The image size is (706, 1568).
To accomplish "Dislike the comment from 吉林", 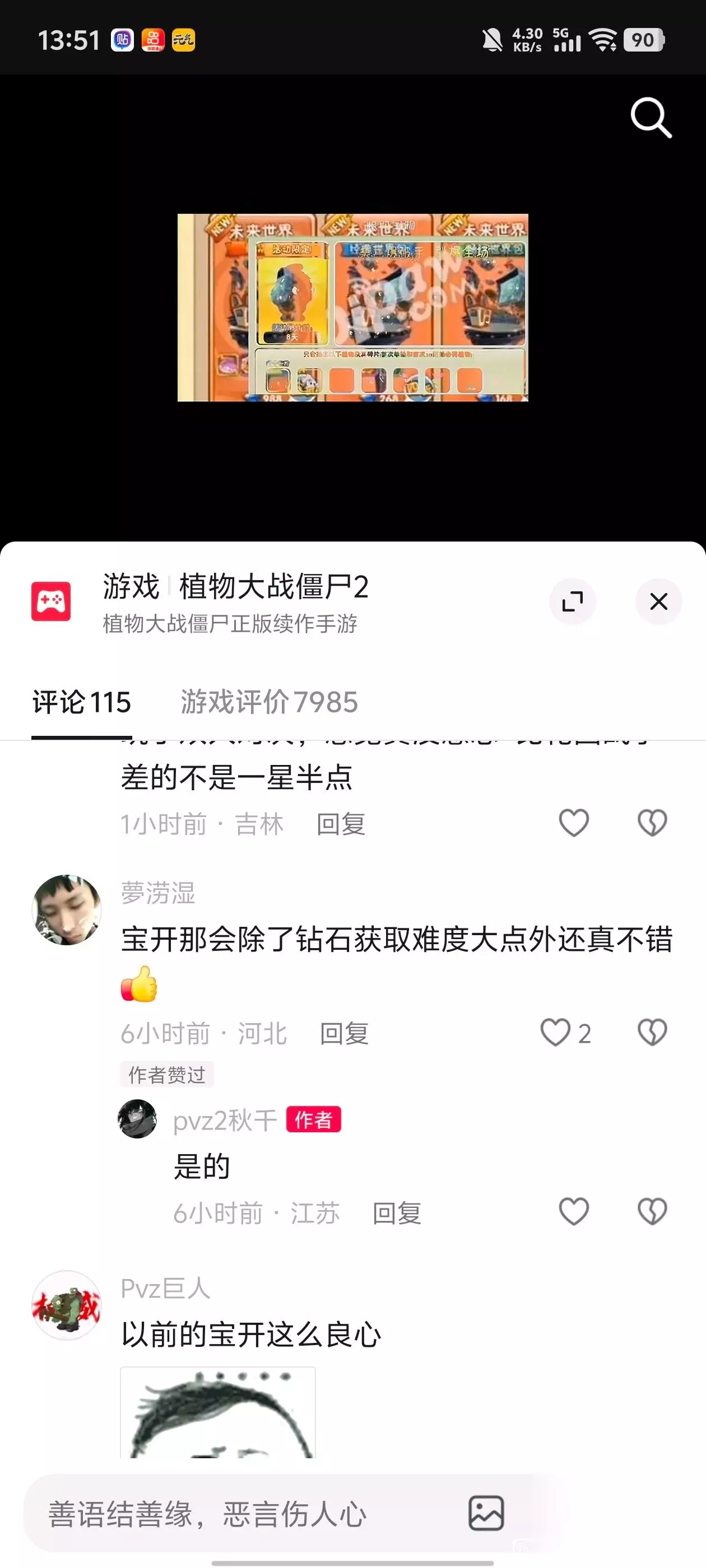I will [652, 823].
